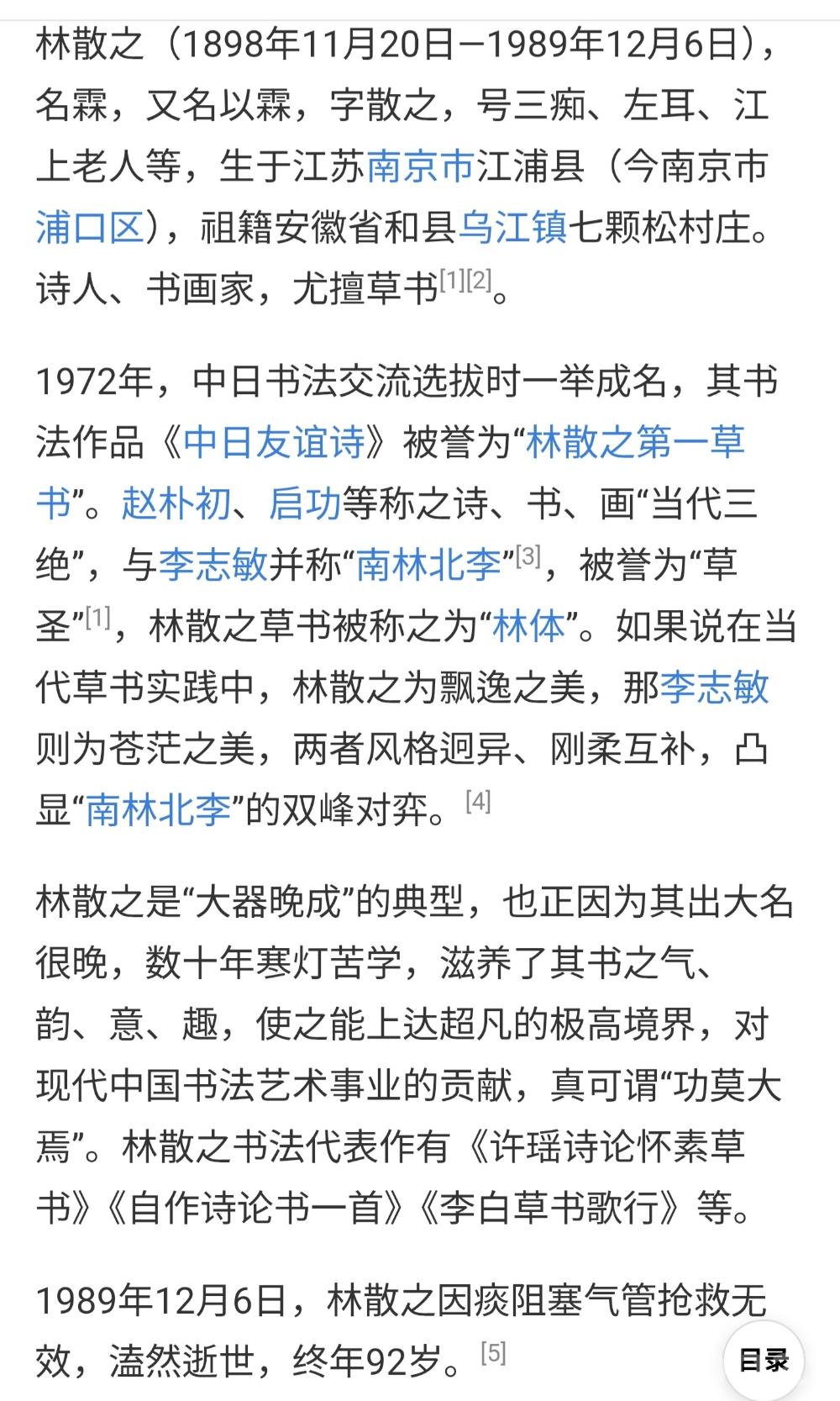Screen dimensions: 840x1401
Task: Follow the 乌江镇 link
Action: 512,228
